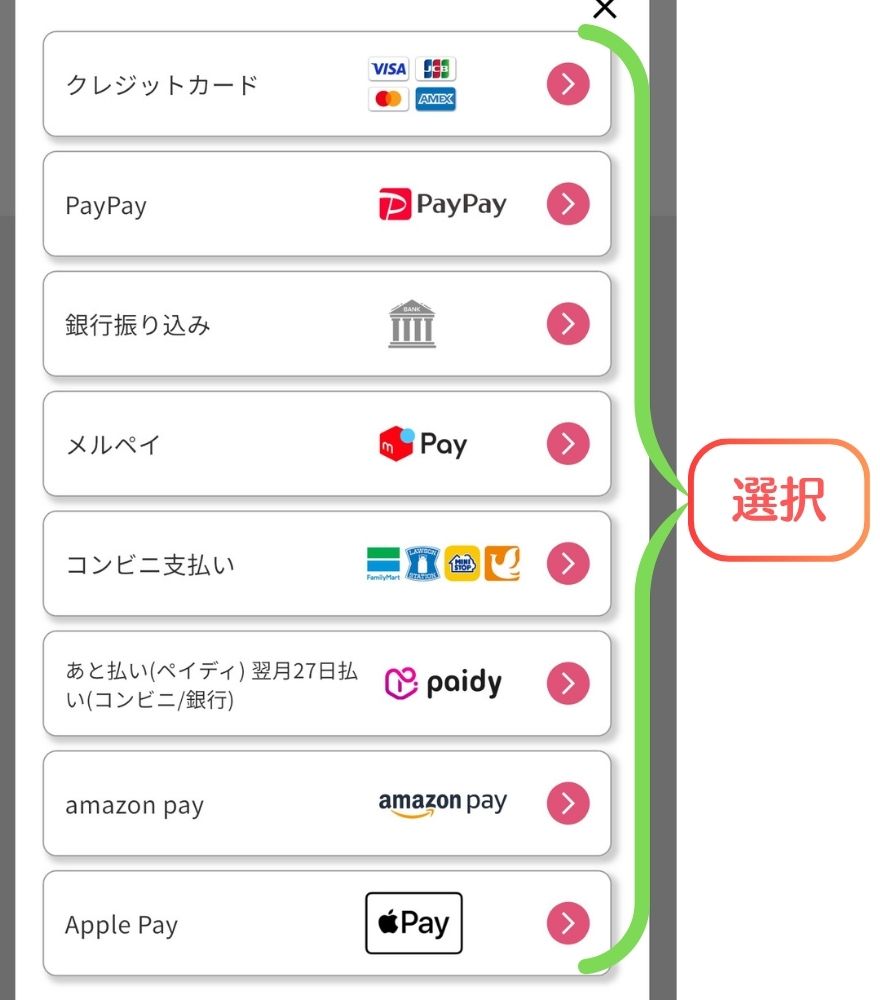Screen dimensions: 880x1000
Task: Click the bank building icon for 銀行振り込み
Action: coord(411,322)
